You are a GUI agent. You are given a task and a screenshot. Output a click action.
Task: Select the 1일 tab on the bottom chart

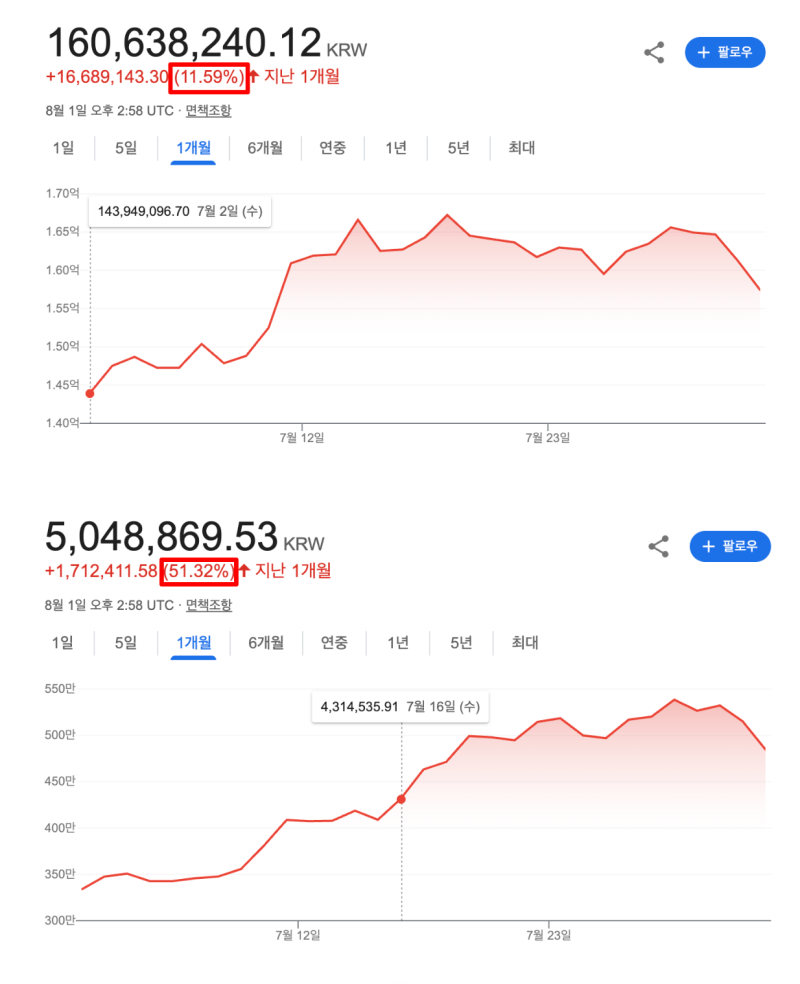62,643
